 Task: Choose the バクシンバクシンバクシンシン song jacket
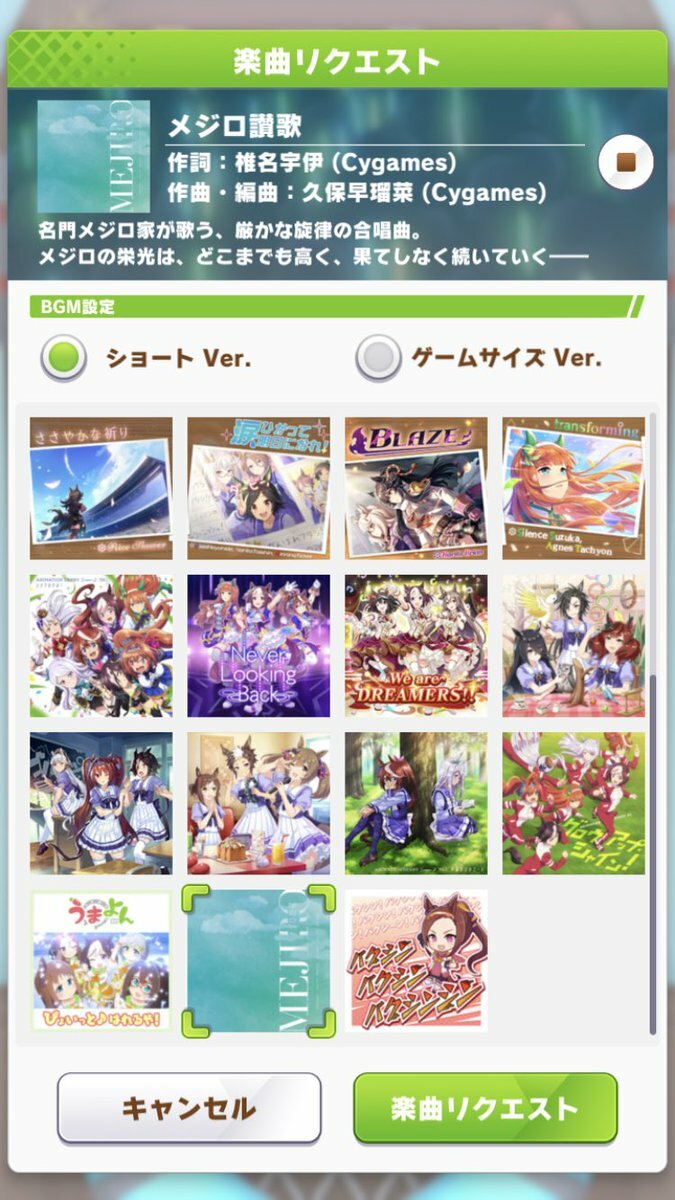coord(416,961)
